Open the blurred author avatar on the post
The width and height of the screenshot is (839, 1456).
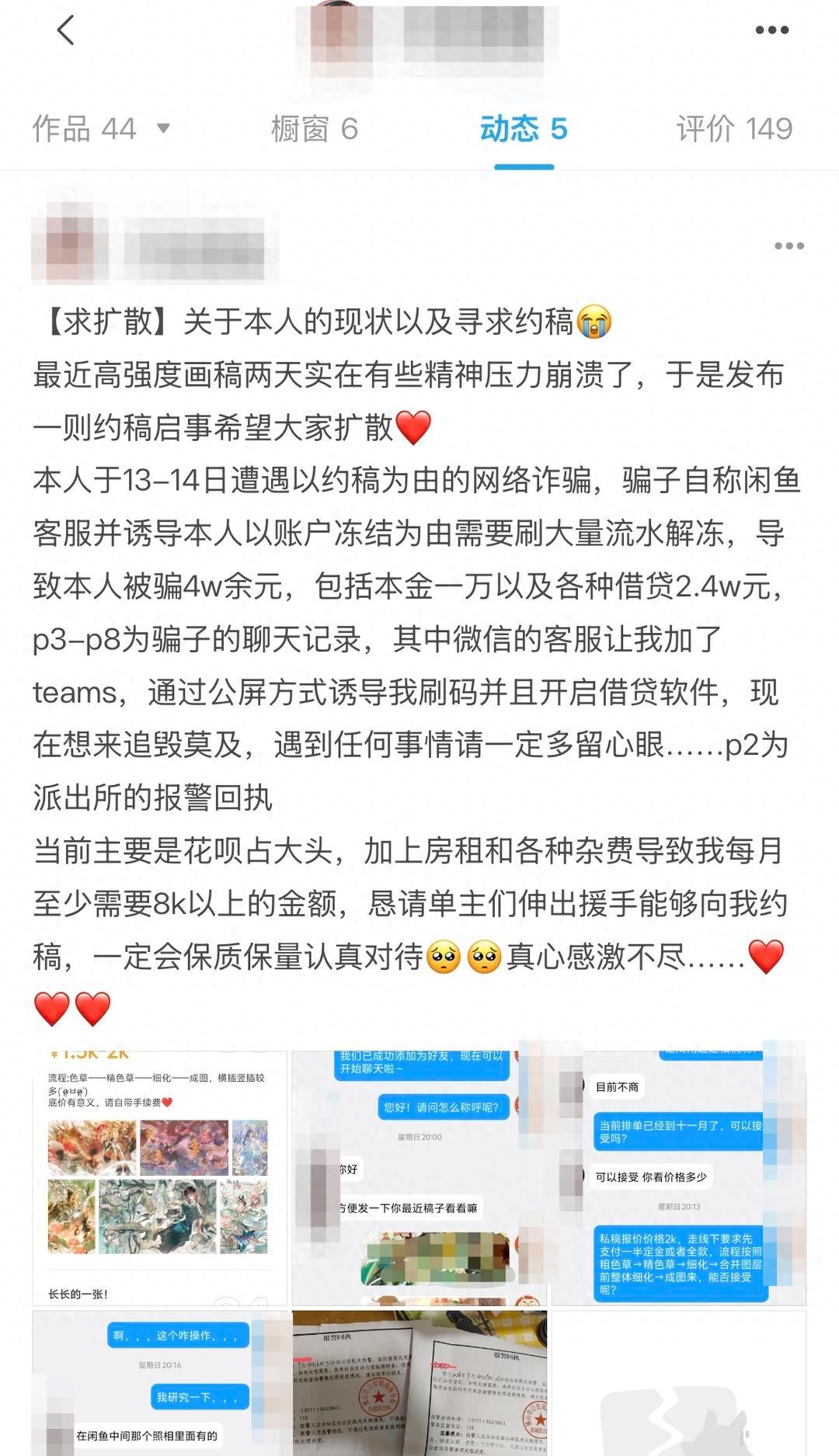(71, 243)
